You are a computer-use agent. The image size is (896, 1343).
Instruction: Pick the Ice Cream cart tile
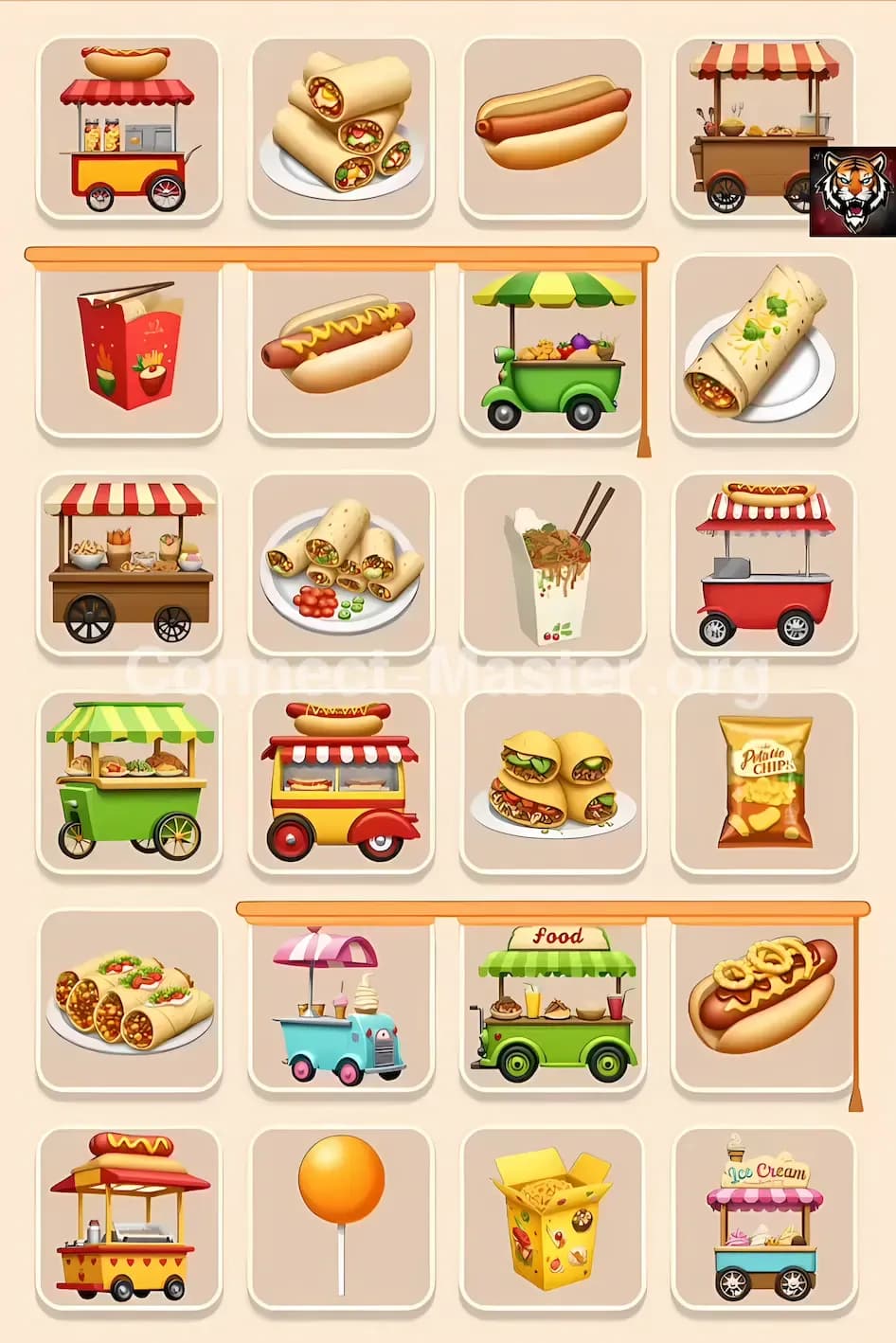(764, 1216)
